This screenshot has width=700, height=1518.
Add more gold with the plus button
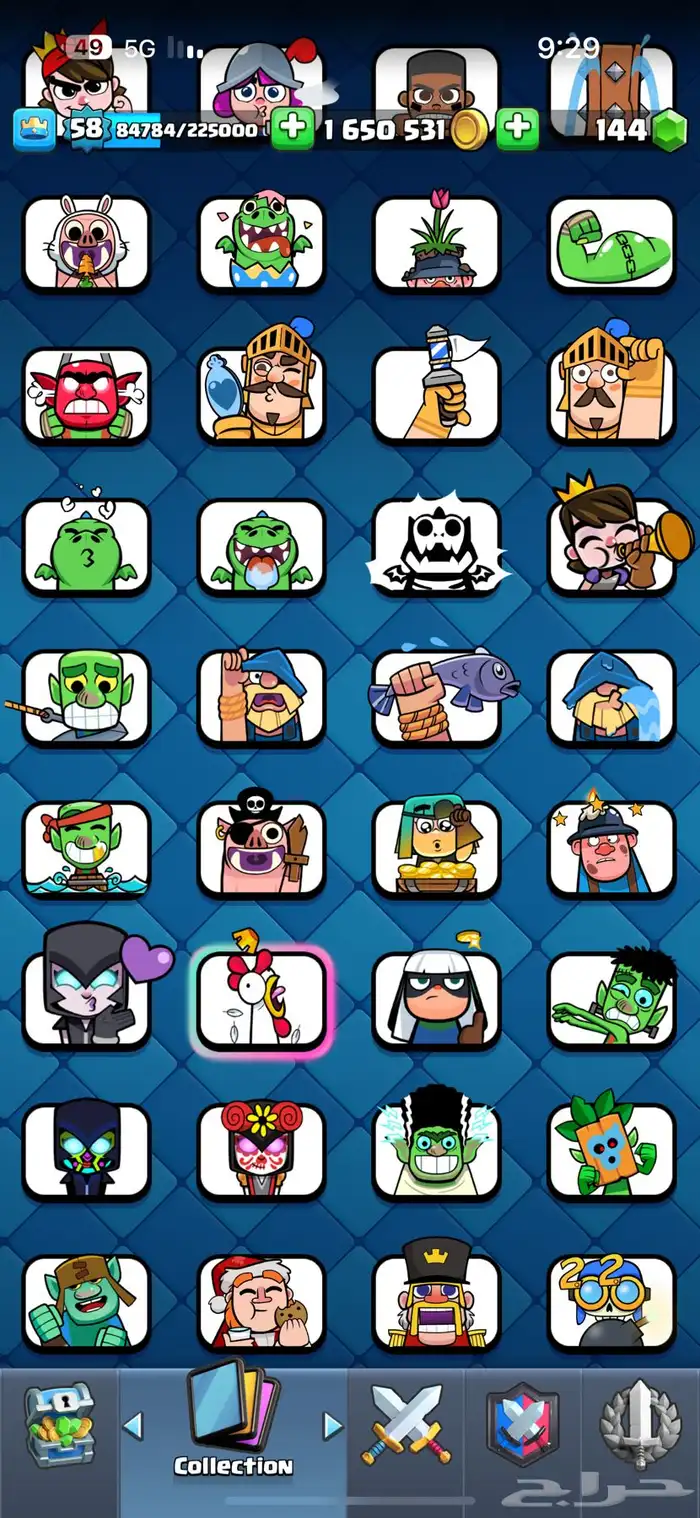pyautogui.click(x=517, y=129)
